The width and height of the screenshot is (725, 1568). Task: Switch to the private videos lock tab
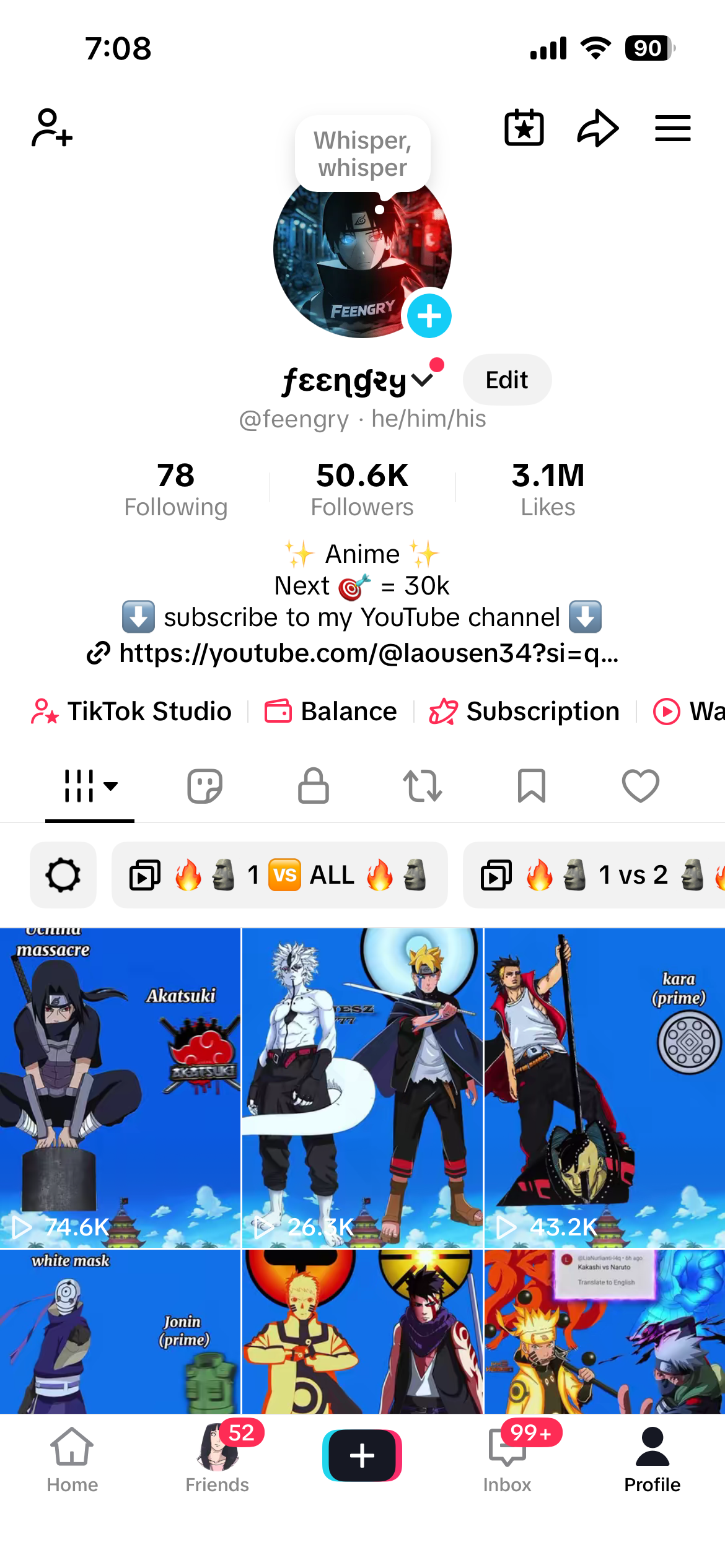pyautogui.click(x=314, y=786)
